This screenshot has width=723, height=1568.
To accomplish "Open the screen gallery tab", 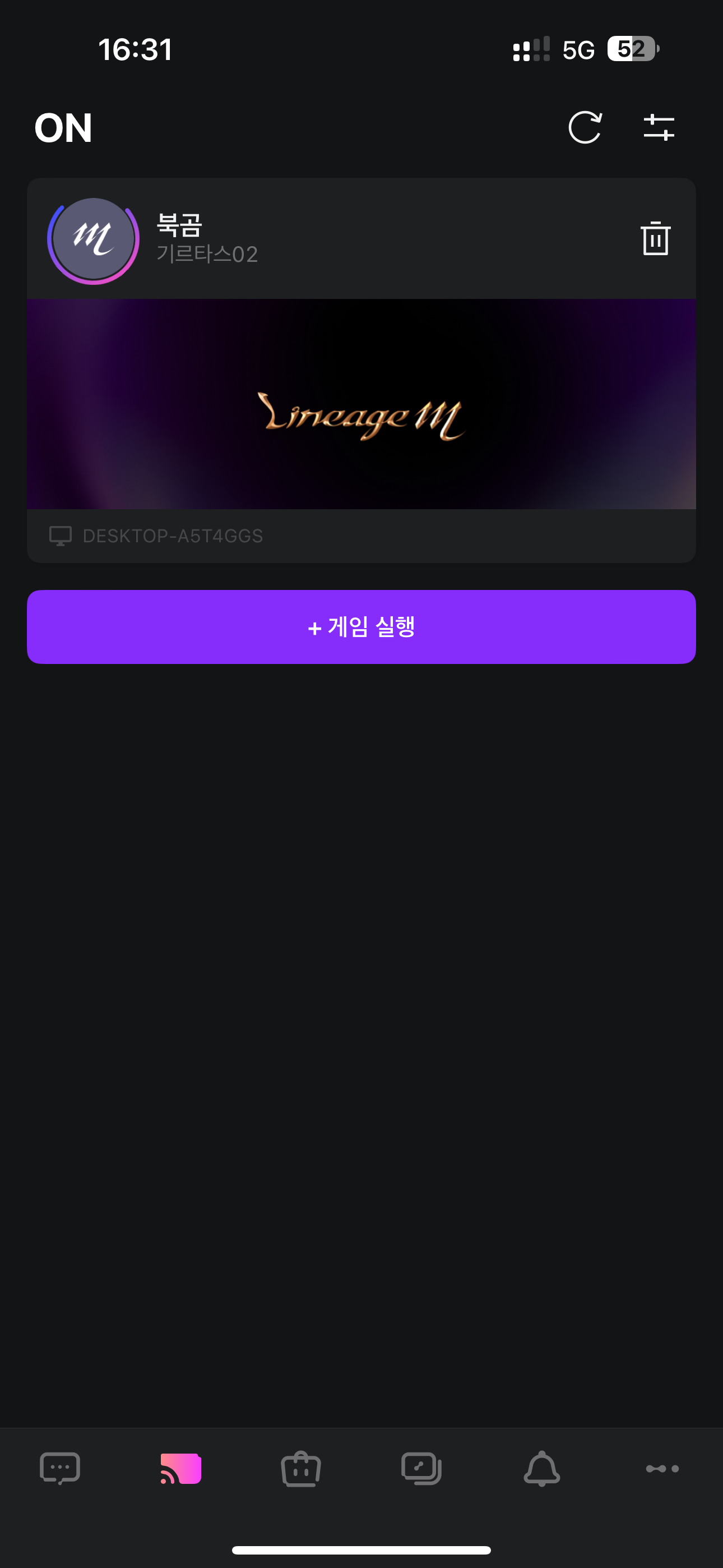I will [x=421, y=1468].
